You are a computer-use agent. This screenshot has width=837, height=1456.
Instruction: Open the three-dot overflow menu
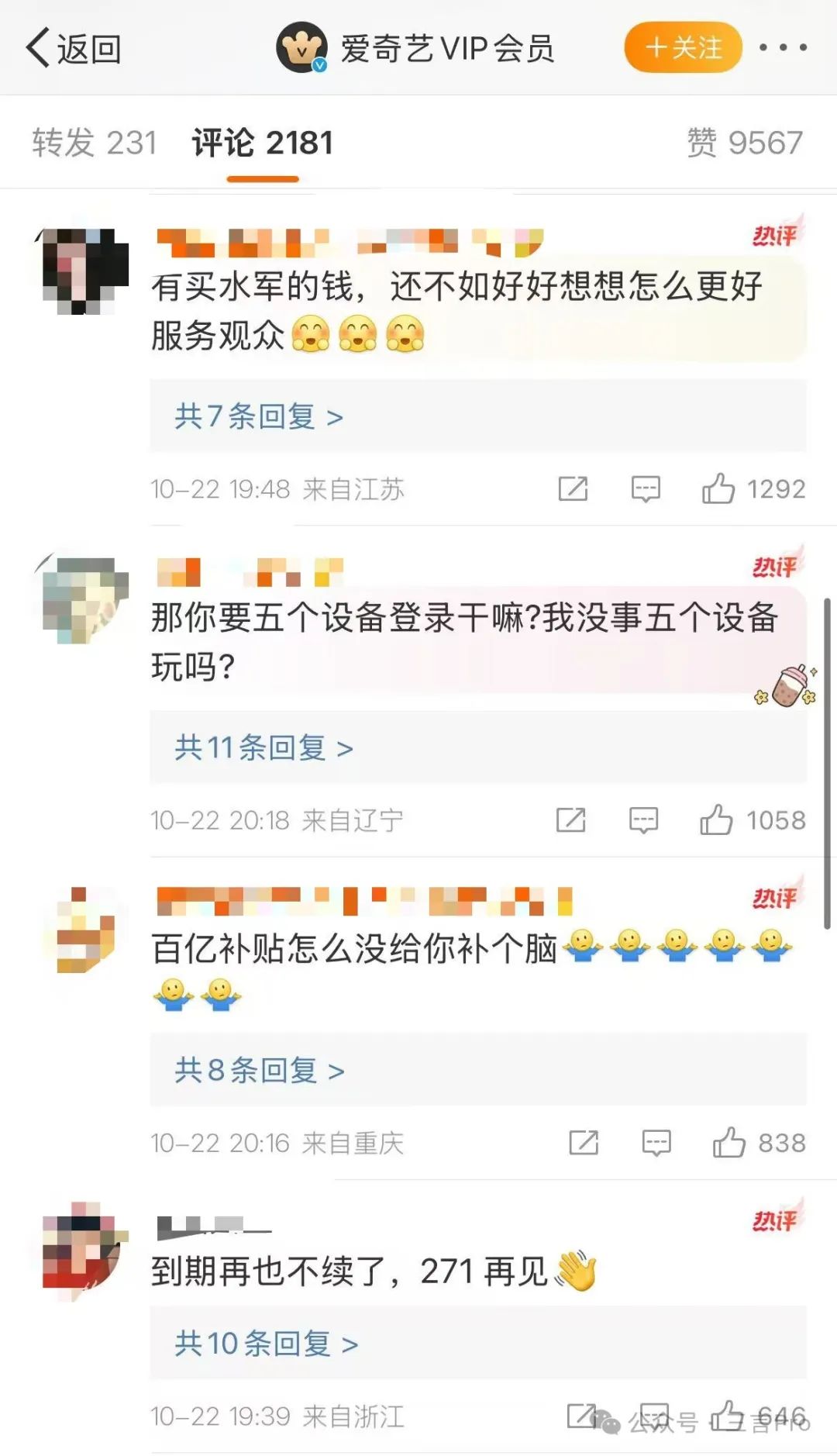coord(783,48)
